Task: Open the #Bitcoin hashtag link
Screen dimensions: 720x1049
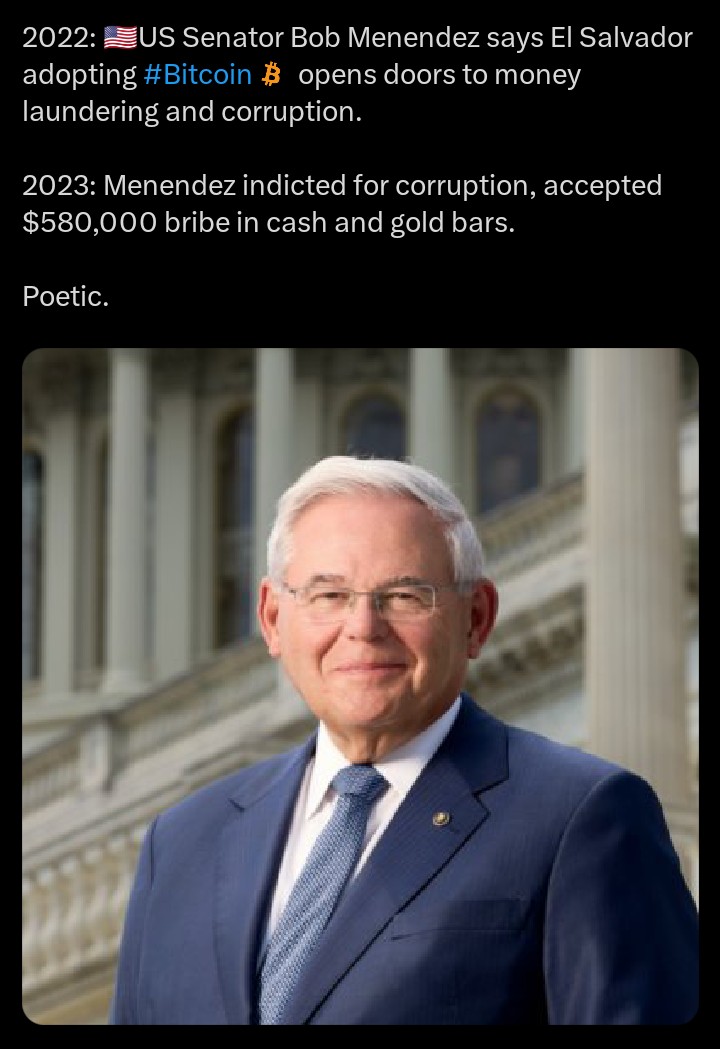Action: 197,75
